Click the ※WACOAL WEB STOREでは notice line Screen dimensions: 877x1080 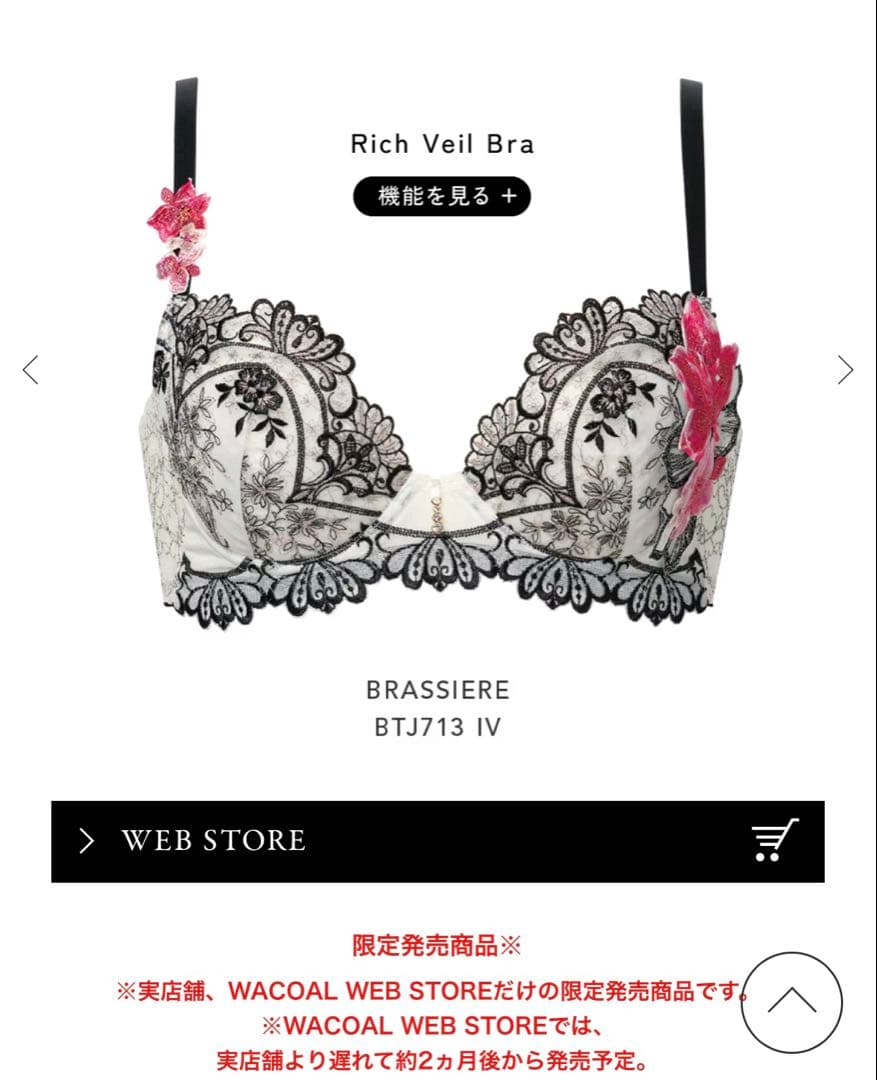[x=437, y=1026]
